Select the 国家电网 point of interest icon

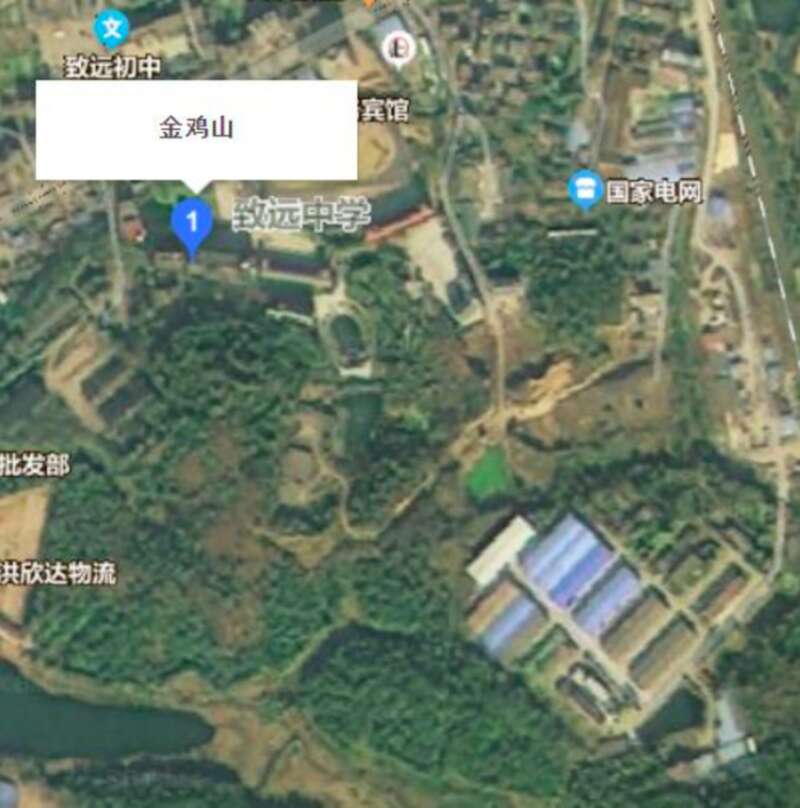(584, 187)
